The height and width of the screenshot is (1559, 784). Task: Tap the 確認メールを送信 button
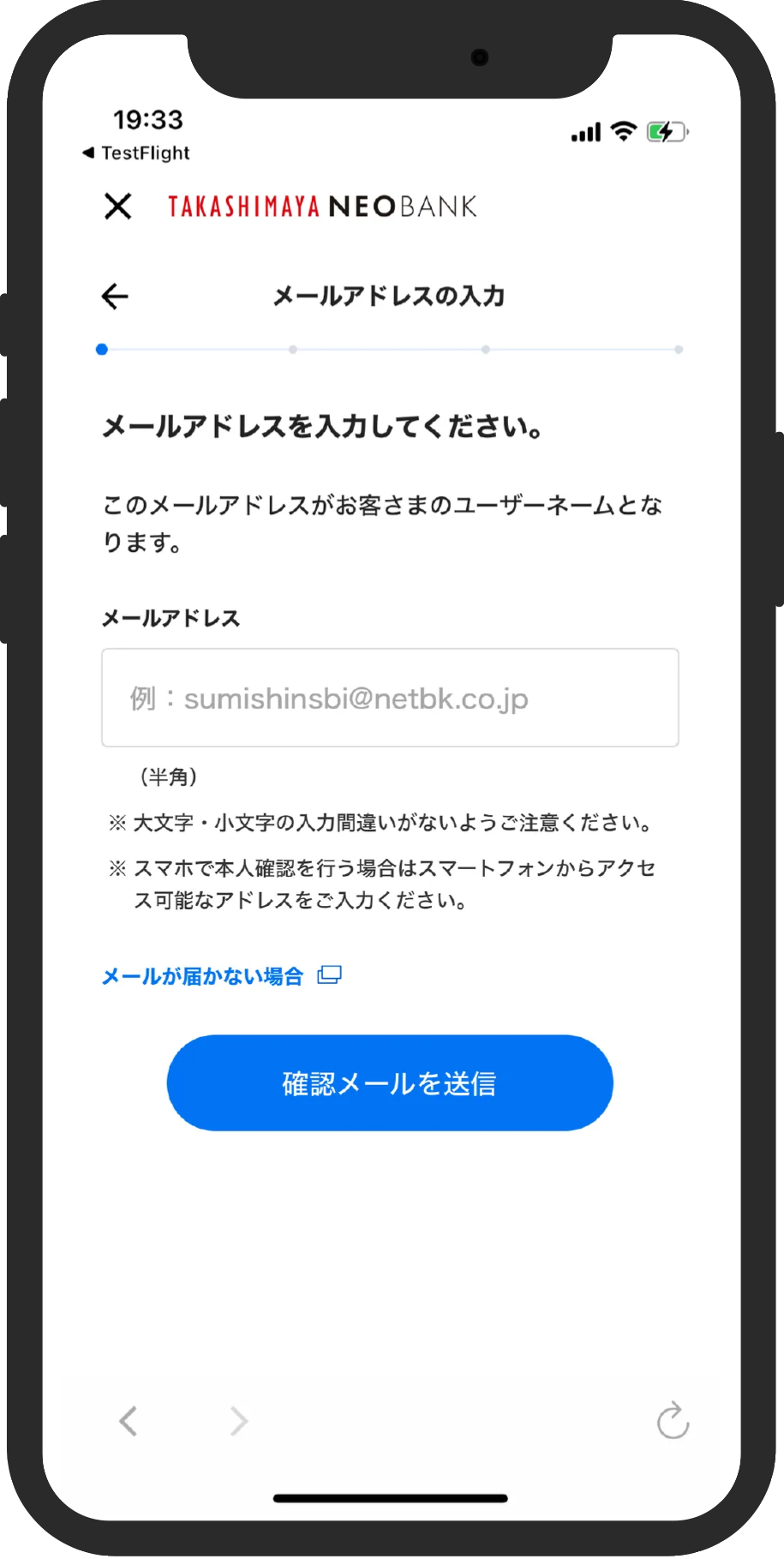point(390,1083)
